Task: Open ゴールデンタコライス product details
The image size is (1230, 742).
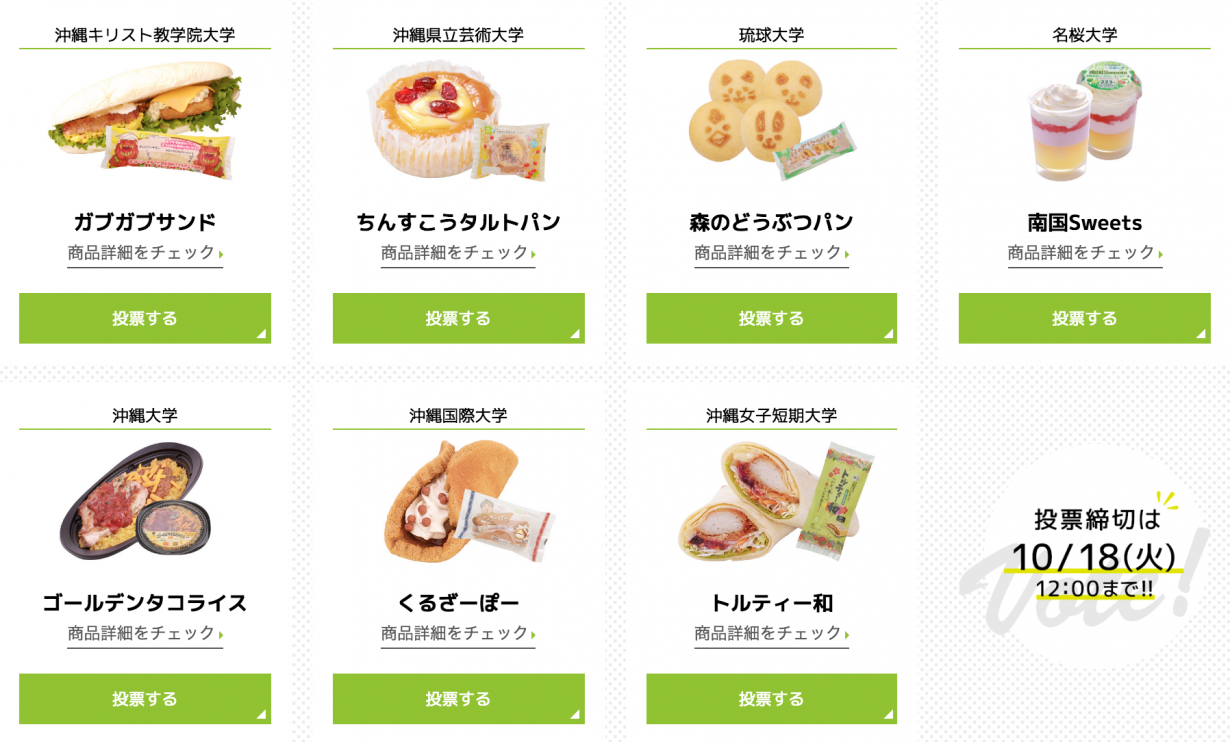Action: 145,634
